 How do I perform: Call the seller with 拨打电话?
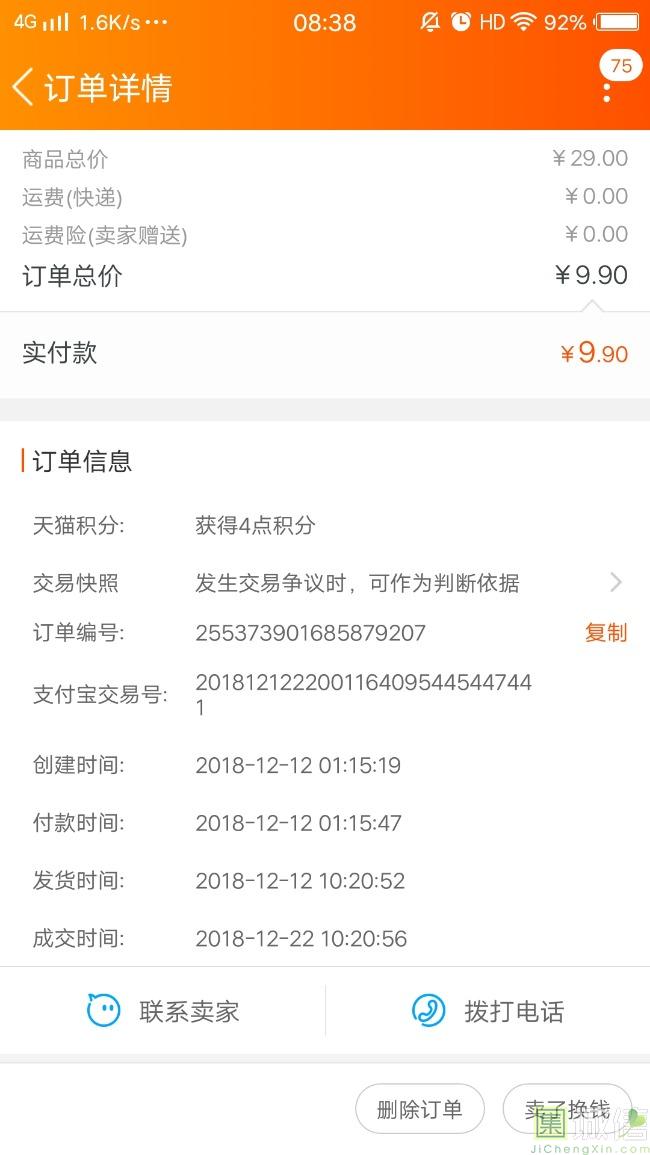click(x=488, y=1011)
